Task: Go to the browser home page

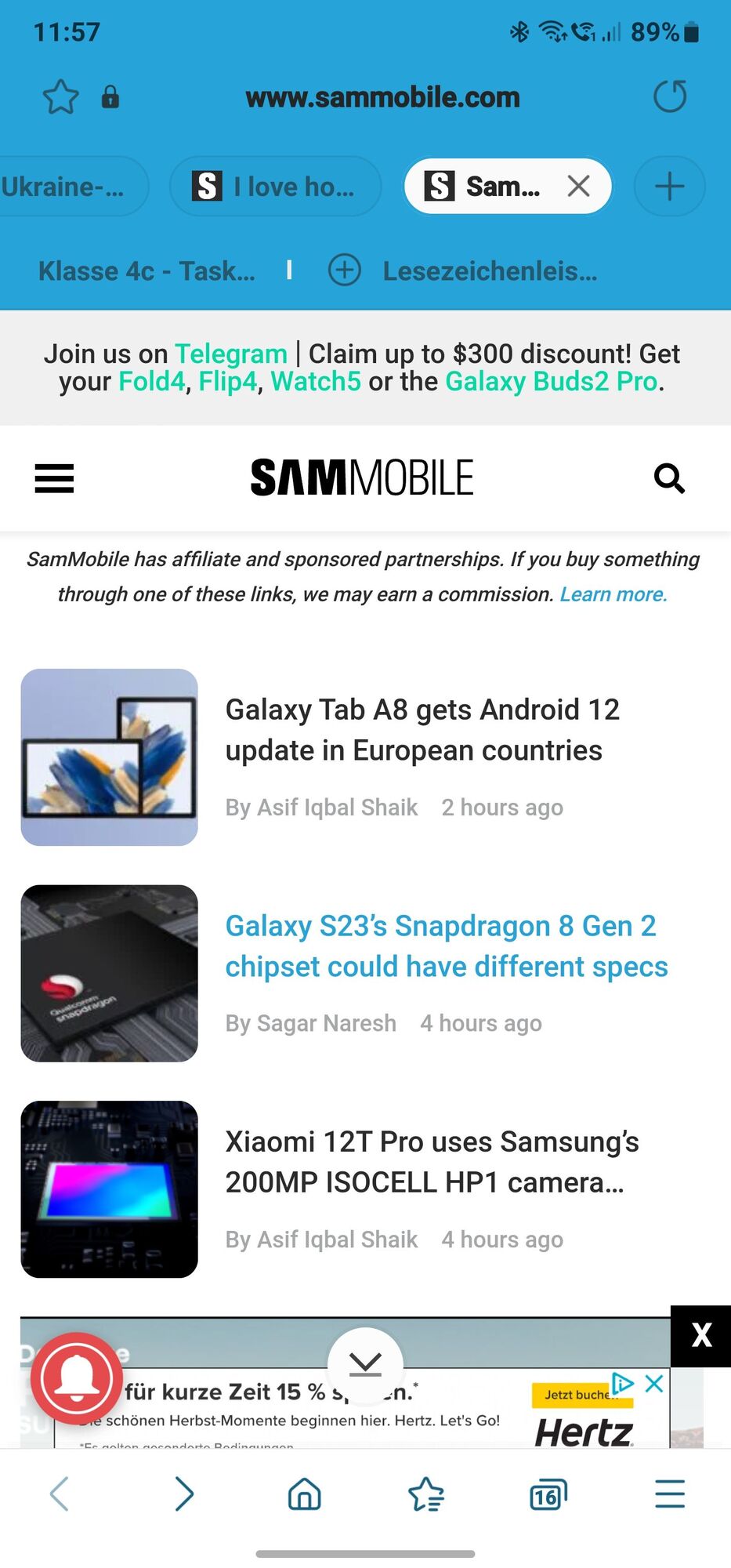Action: pyautogui.click(x=304, y=1494)
